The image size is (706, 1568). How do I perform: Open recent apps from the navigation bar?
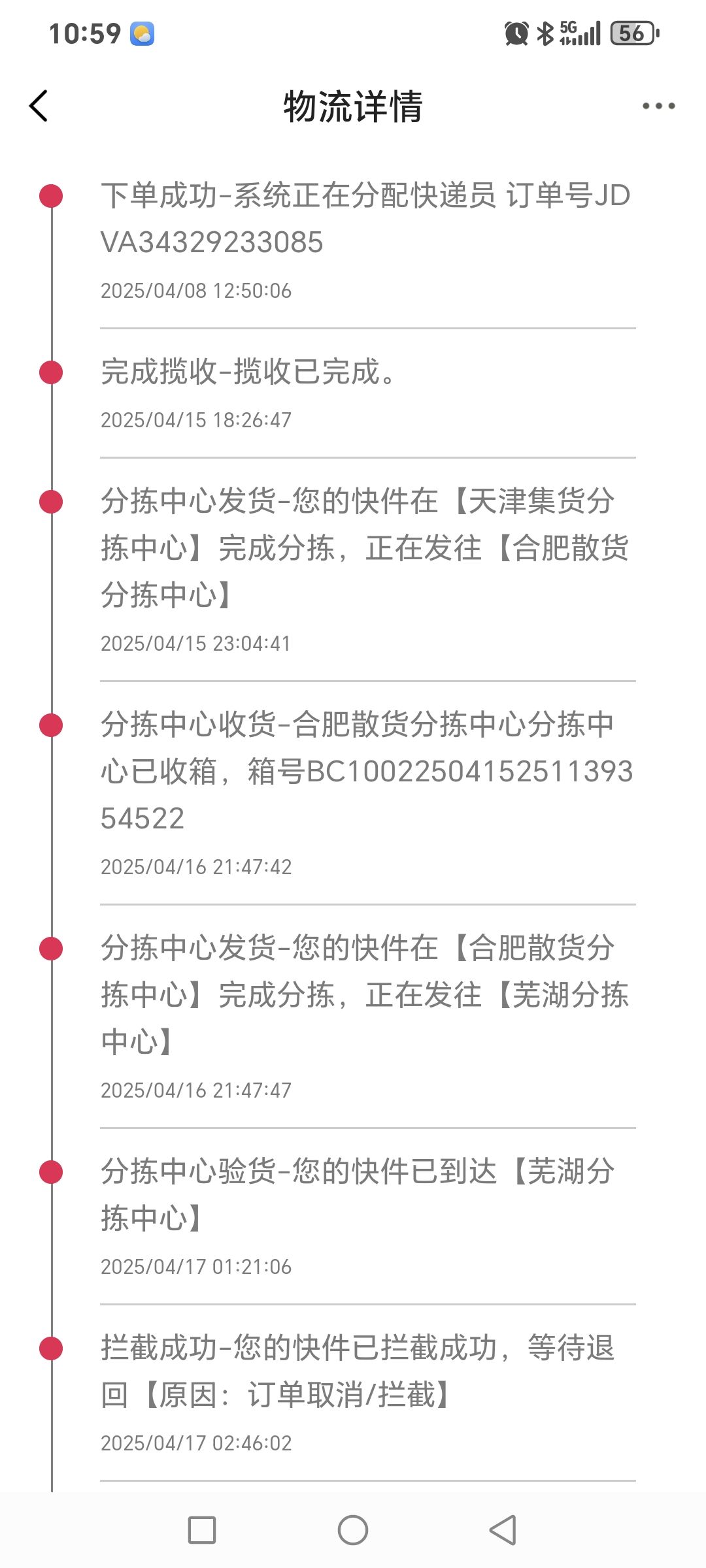tap(202, 1530)
